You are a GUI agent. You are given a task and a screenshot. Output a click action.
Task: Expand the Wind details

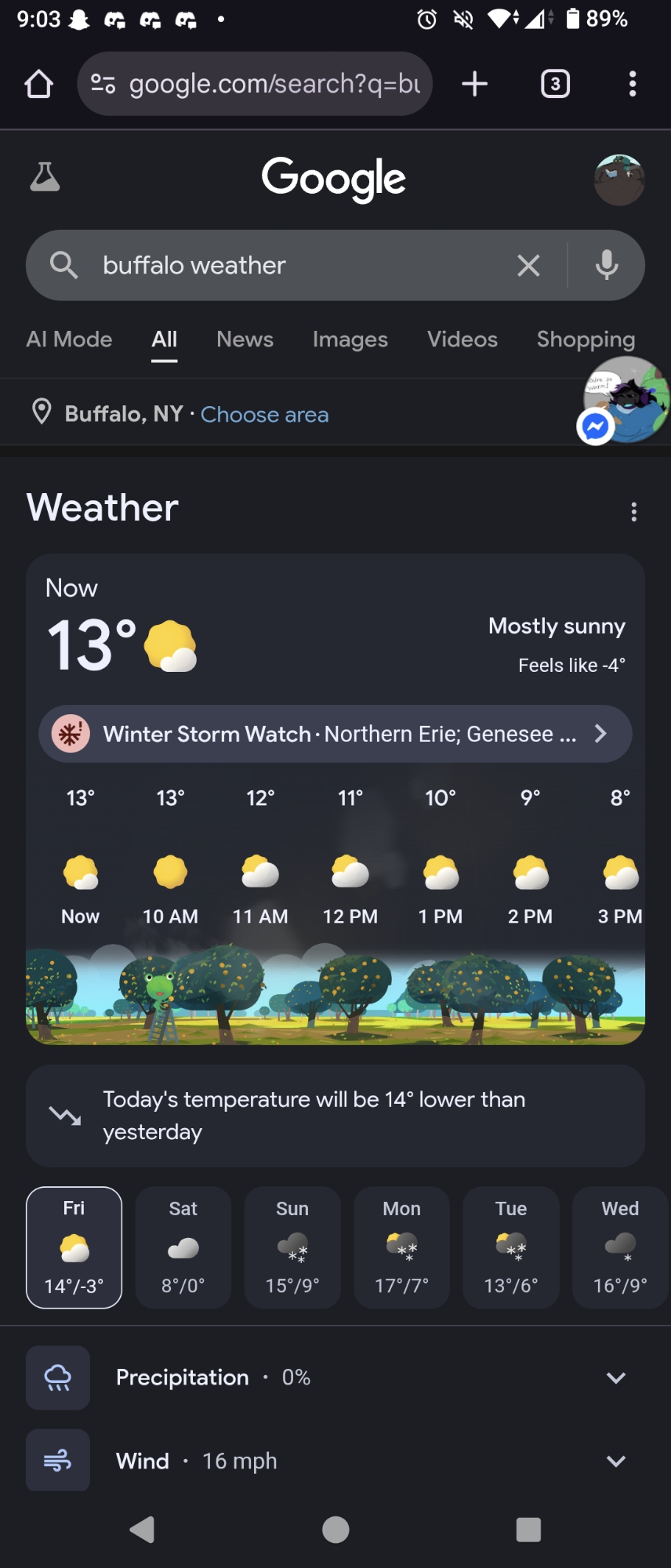tap(616, 1461)
